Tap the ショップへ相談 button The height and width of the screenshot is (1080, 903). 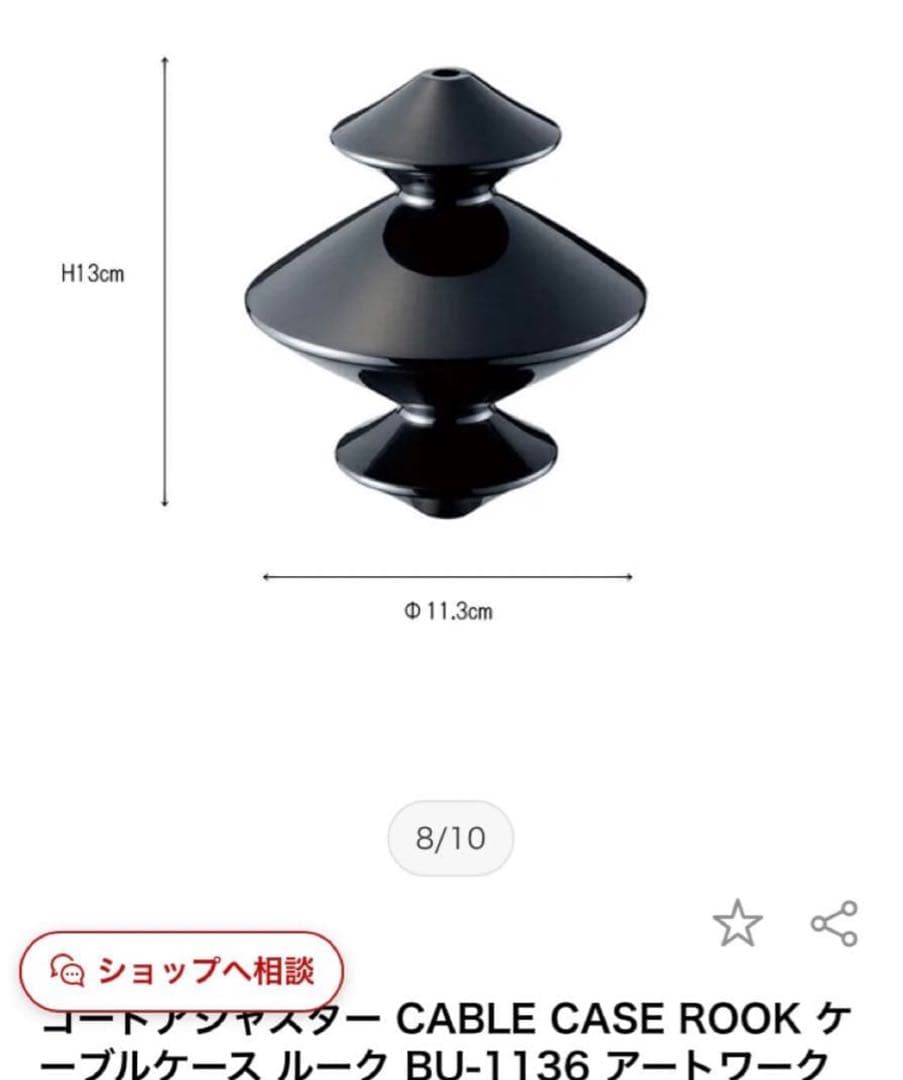pyautogui.click(x=182, y=970)
